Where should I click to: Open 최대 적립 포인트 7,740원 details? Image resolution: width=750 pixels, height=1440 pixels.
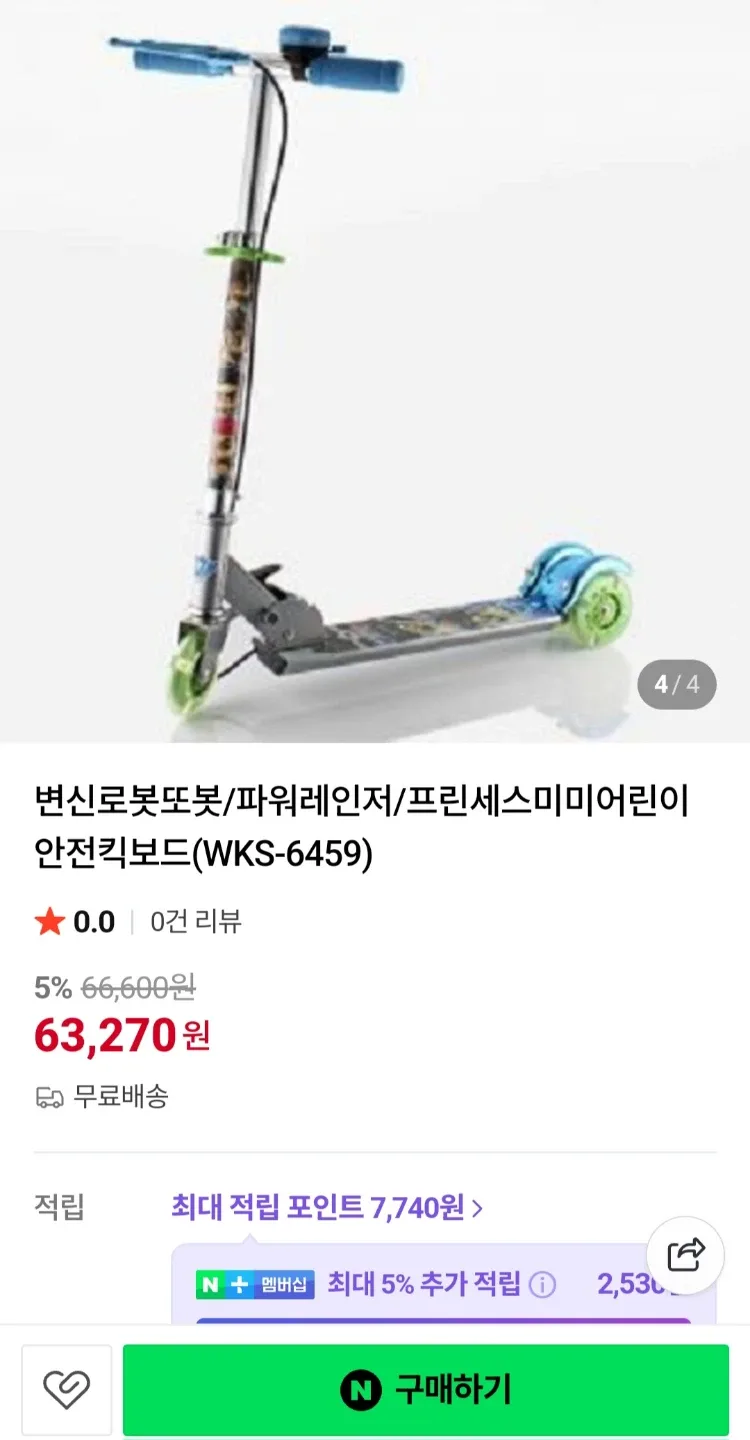[327, 1207]
